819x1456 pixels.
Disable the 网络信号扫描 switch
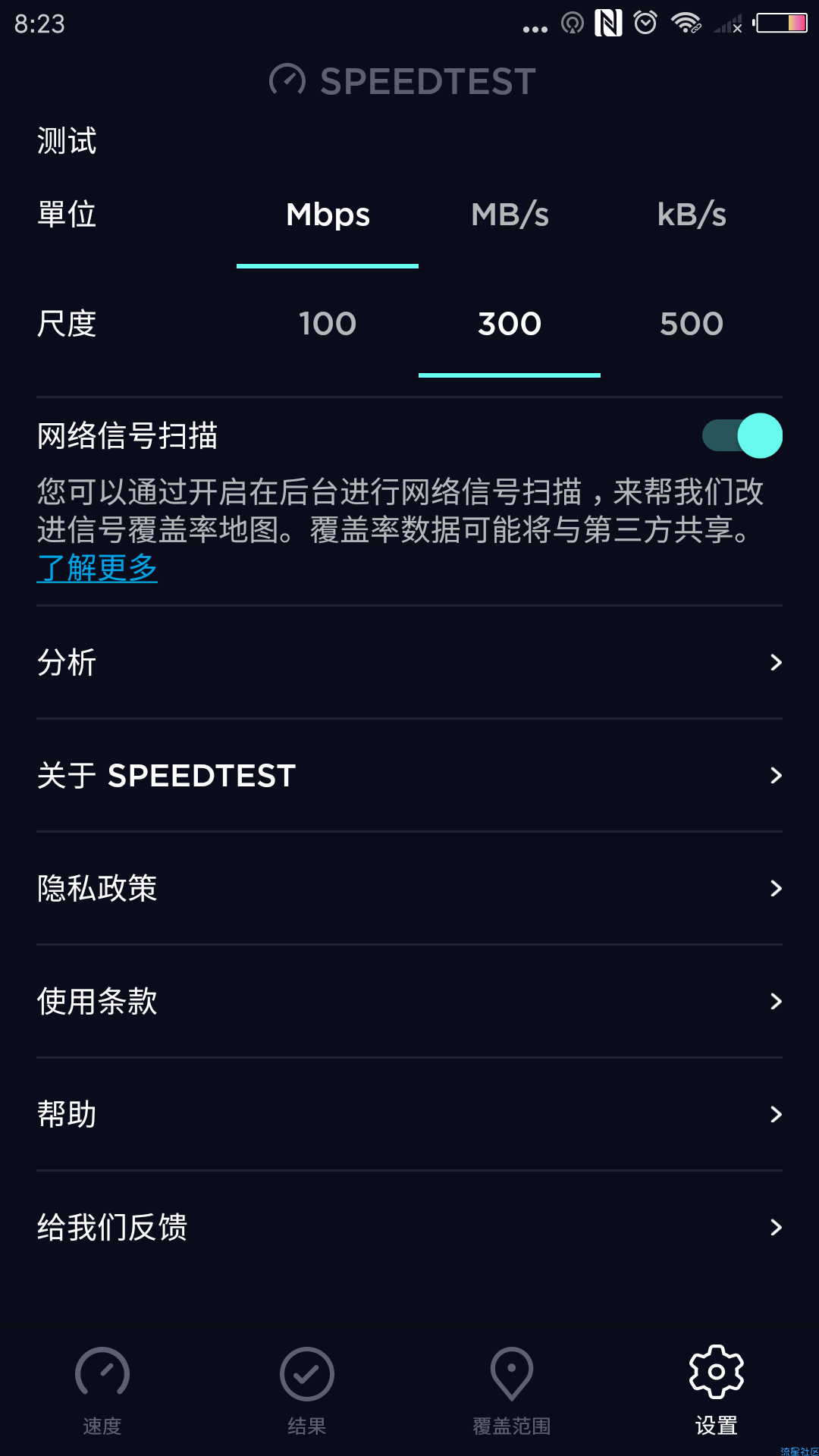pos(742,435)
